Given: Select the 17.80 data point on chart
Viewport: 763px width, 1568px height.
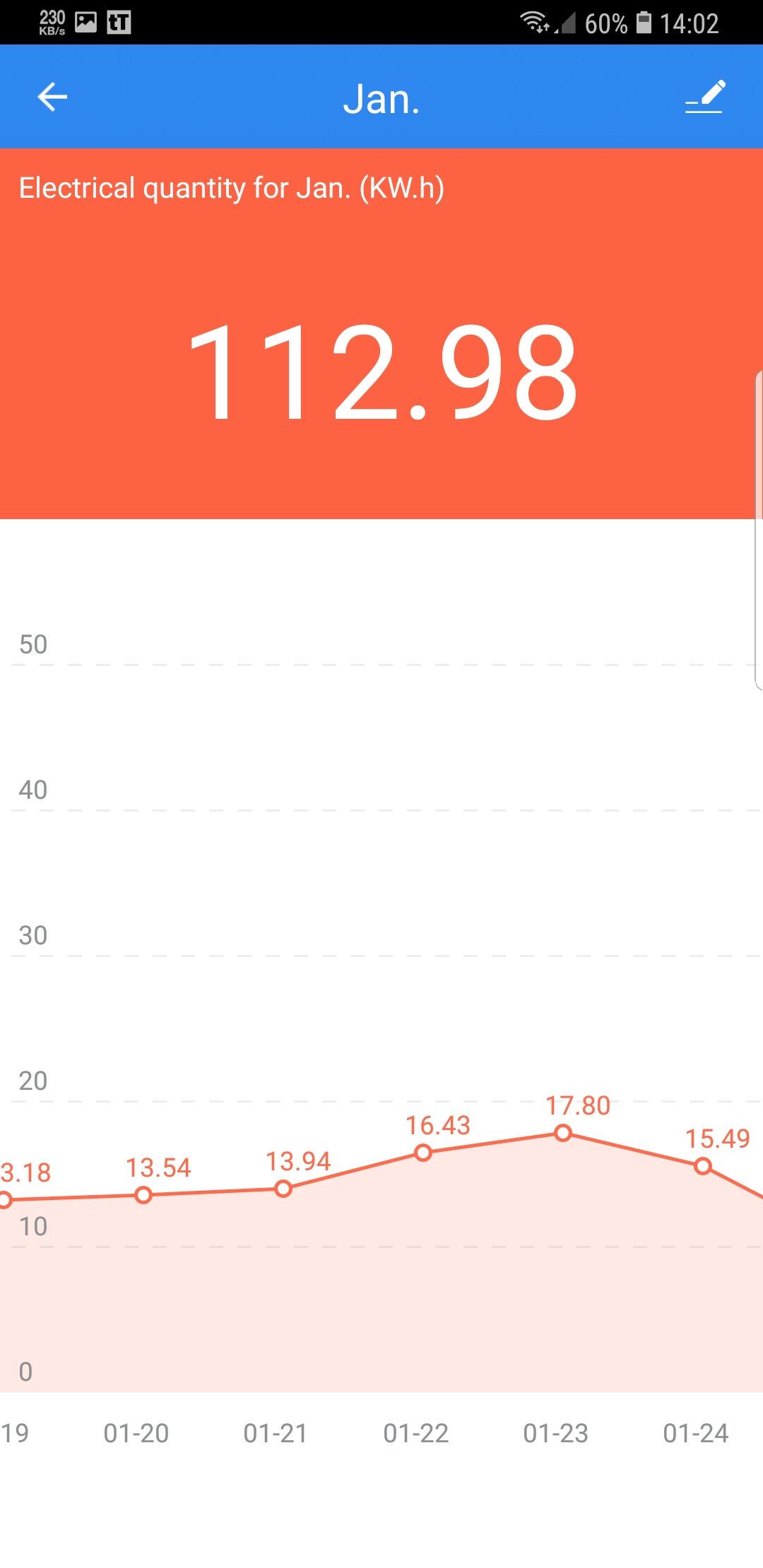Looking at the screenshot, I should click(x=563, y=1134).
